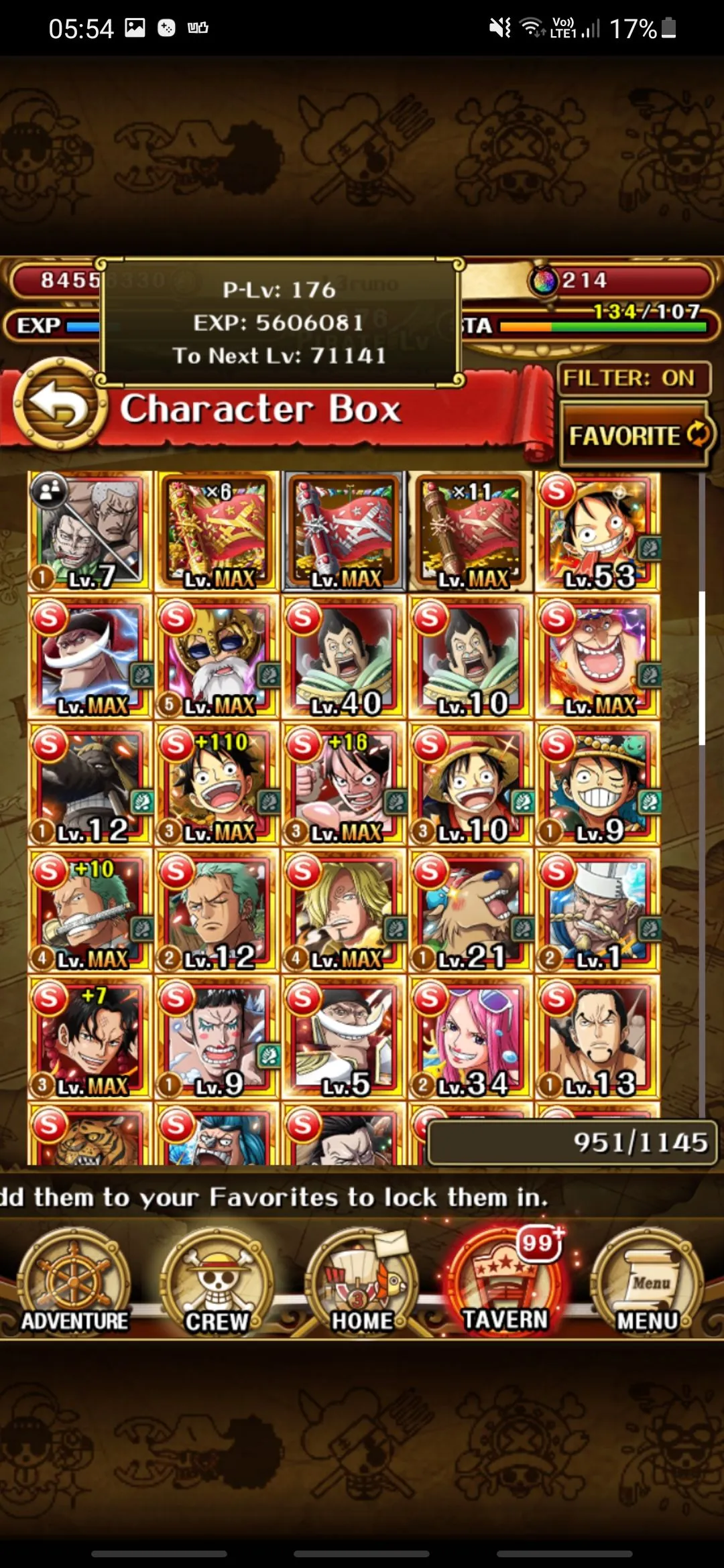Select the x11 flag item
724x1568 pixels.
point(471,531)
